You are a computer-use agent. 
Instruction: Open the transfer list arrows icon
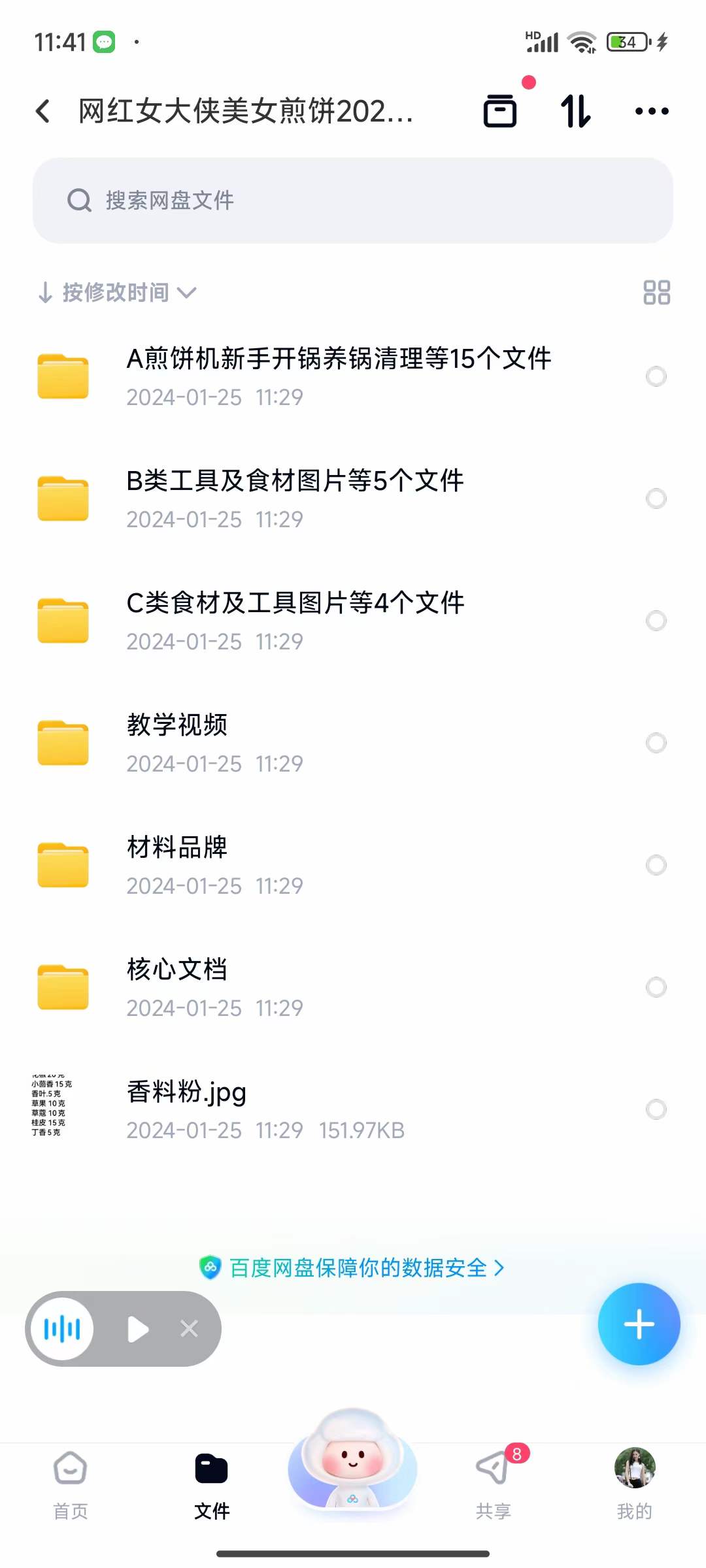pos(576,111)
